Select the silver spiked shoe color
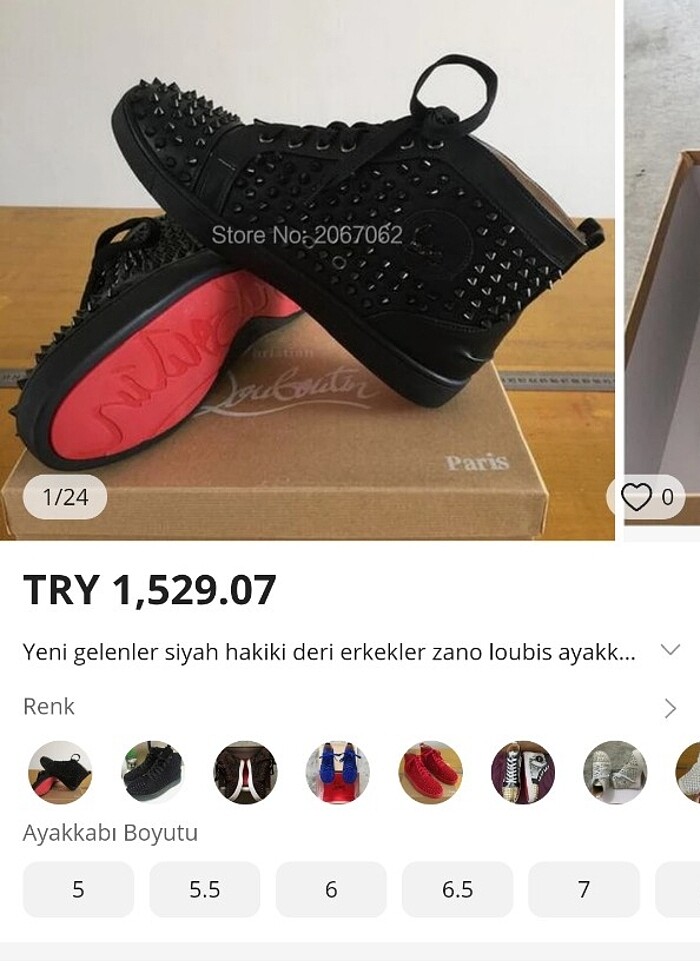The height and width of the screenshot is (980, 700). point(615,772)
